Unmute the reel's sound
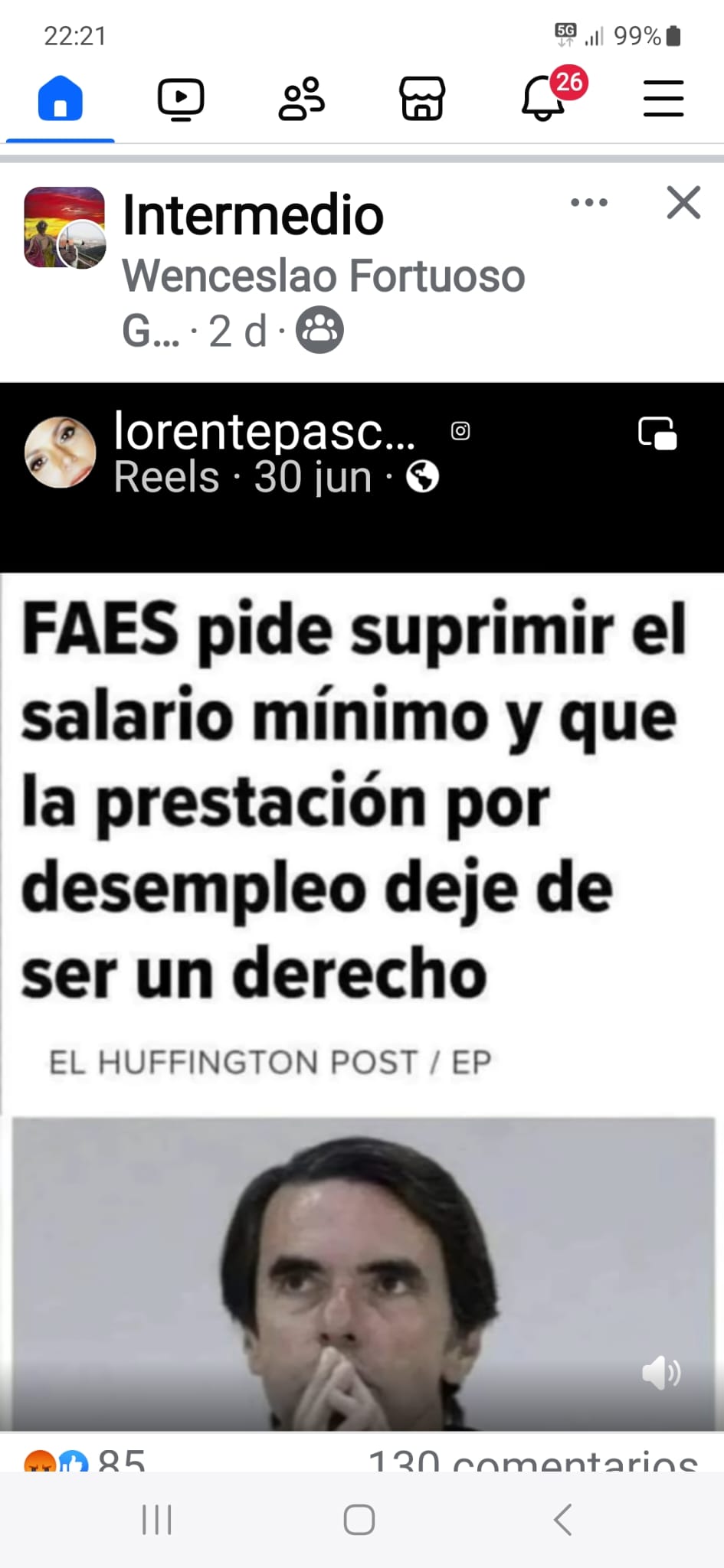Viewport: 724px width, 1568px height. [660, 1373]
